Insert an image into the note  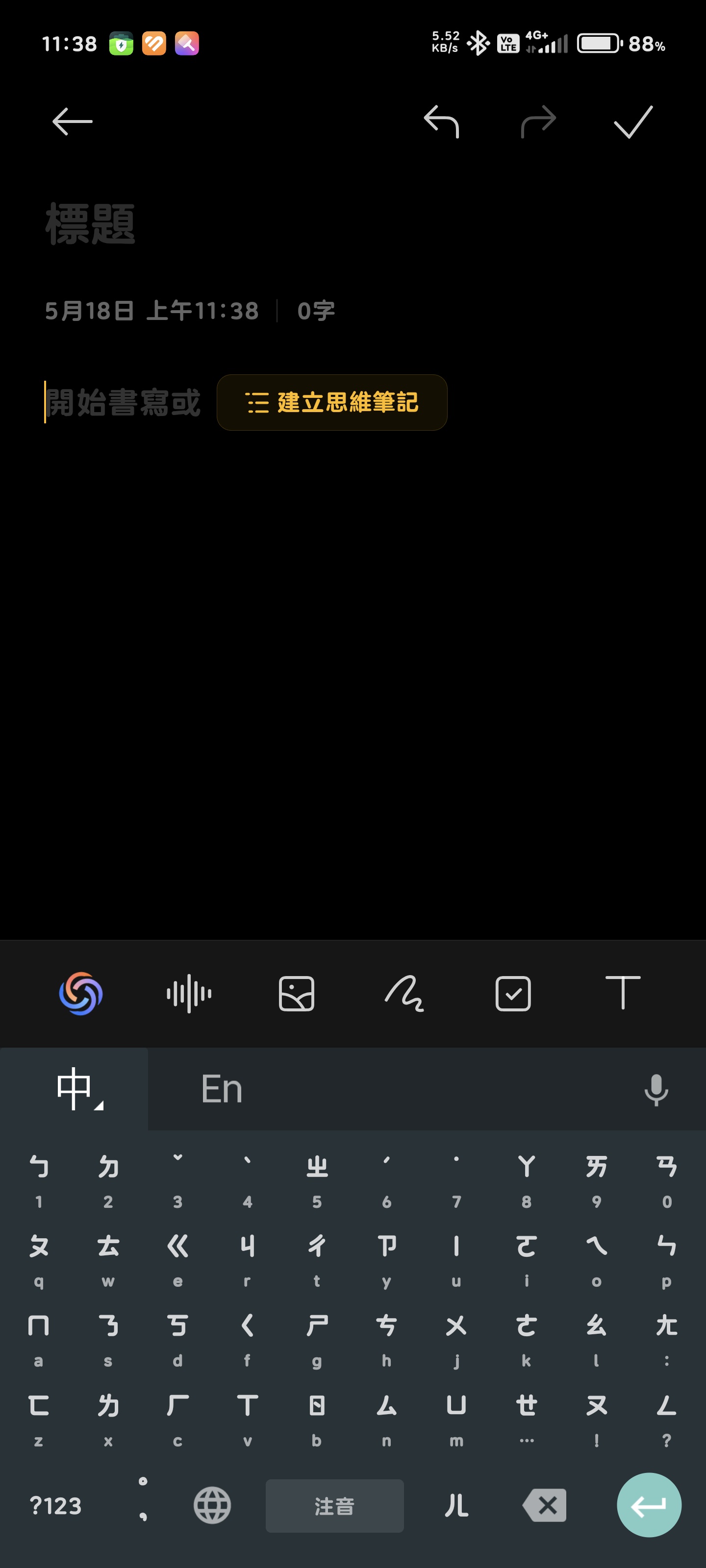tap(297, 993)
